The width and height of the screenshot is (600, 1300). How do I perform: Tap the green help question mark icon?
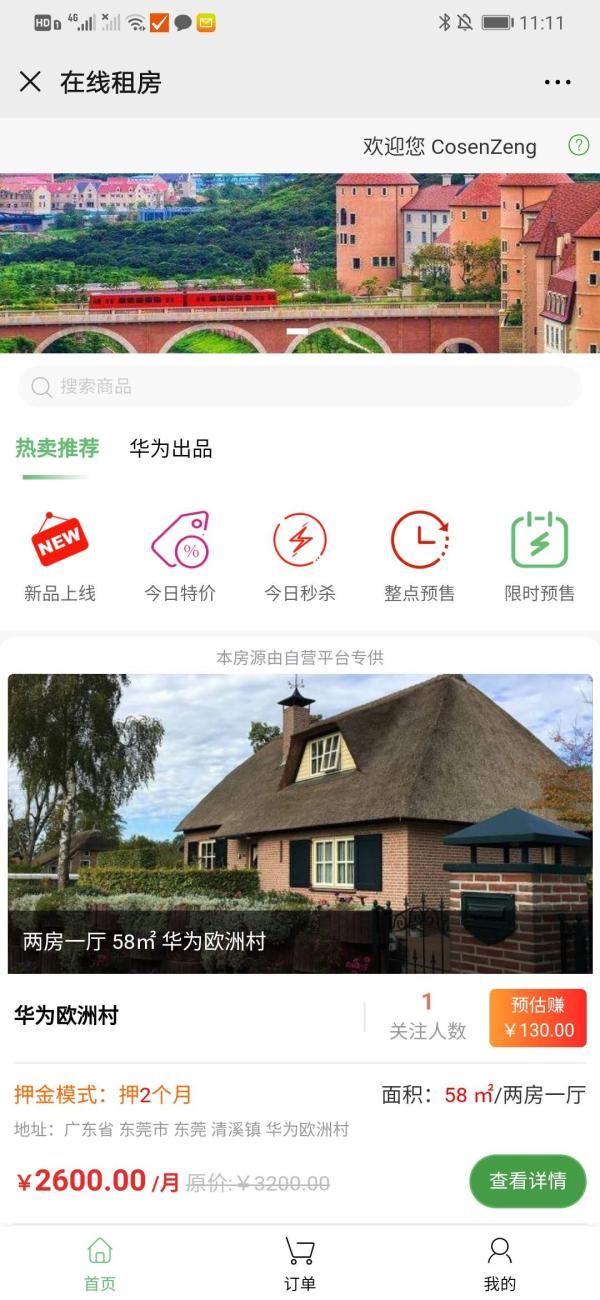pos(578,145)
